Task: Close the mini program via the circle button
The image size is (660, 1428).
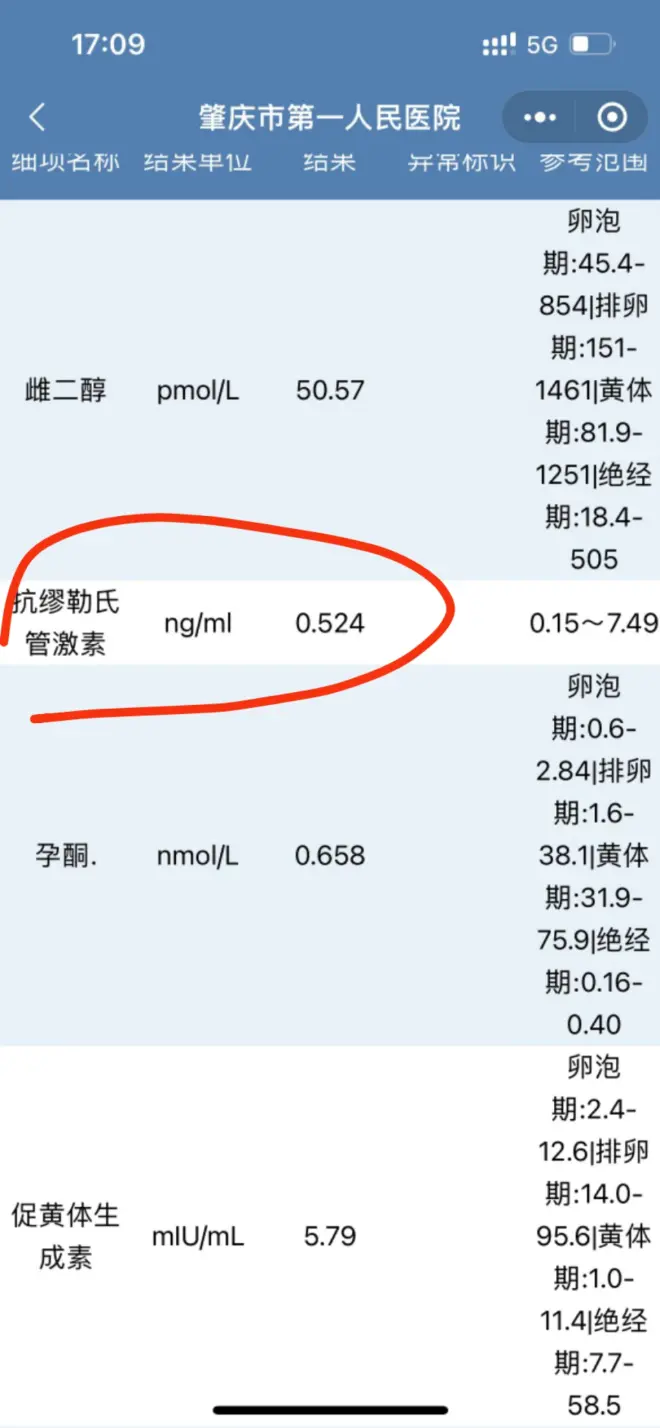Action: 611,118
